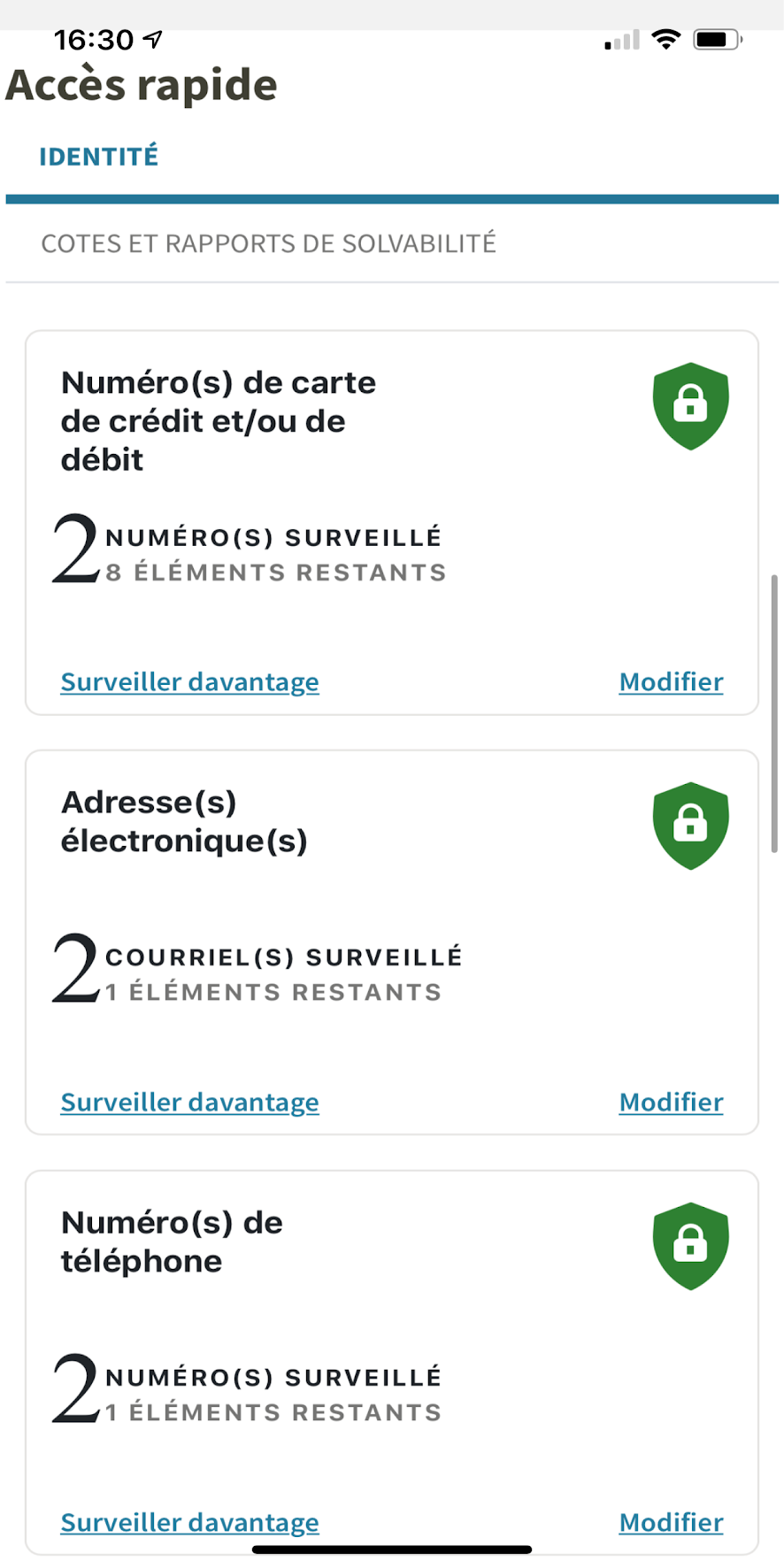
Task: Tap Surveiller davantage for adresses électroniques
Action: tap(189, 1102)
